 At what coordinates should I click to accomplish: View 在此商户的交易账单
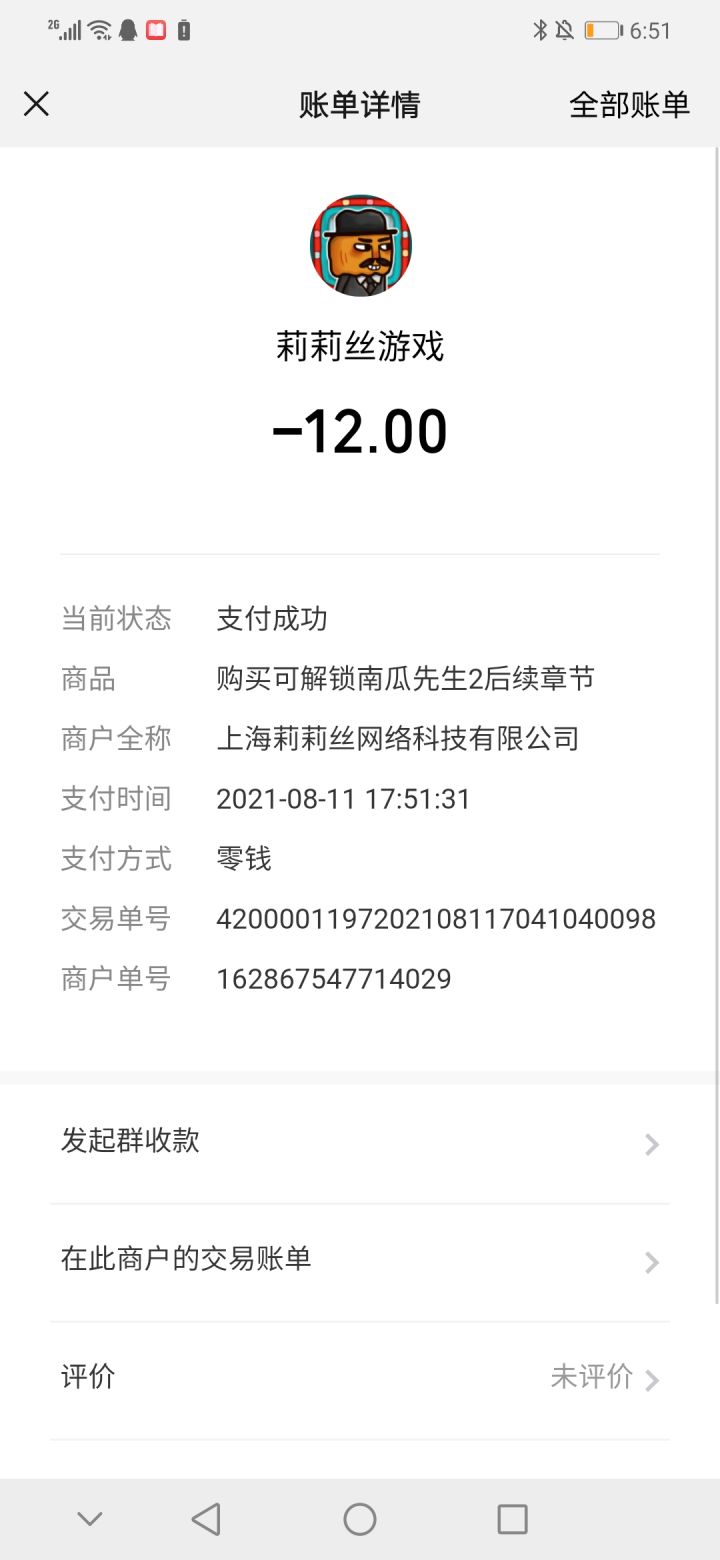click(x=360, y=1260)
